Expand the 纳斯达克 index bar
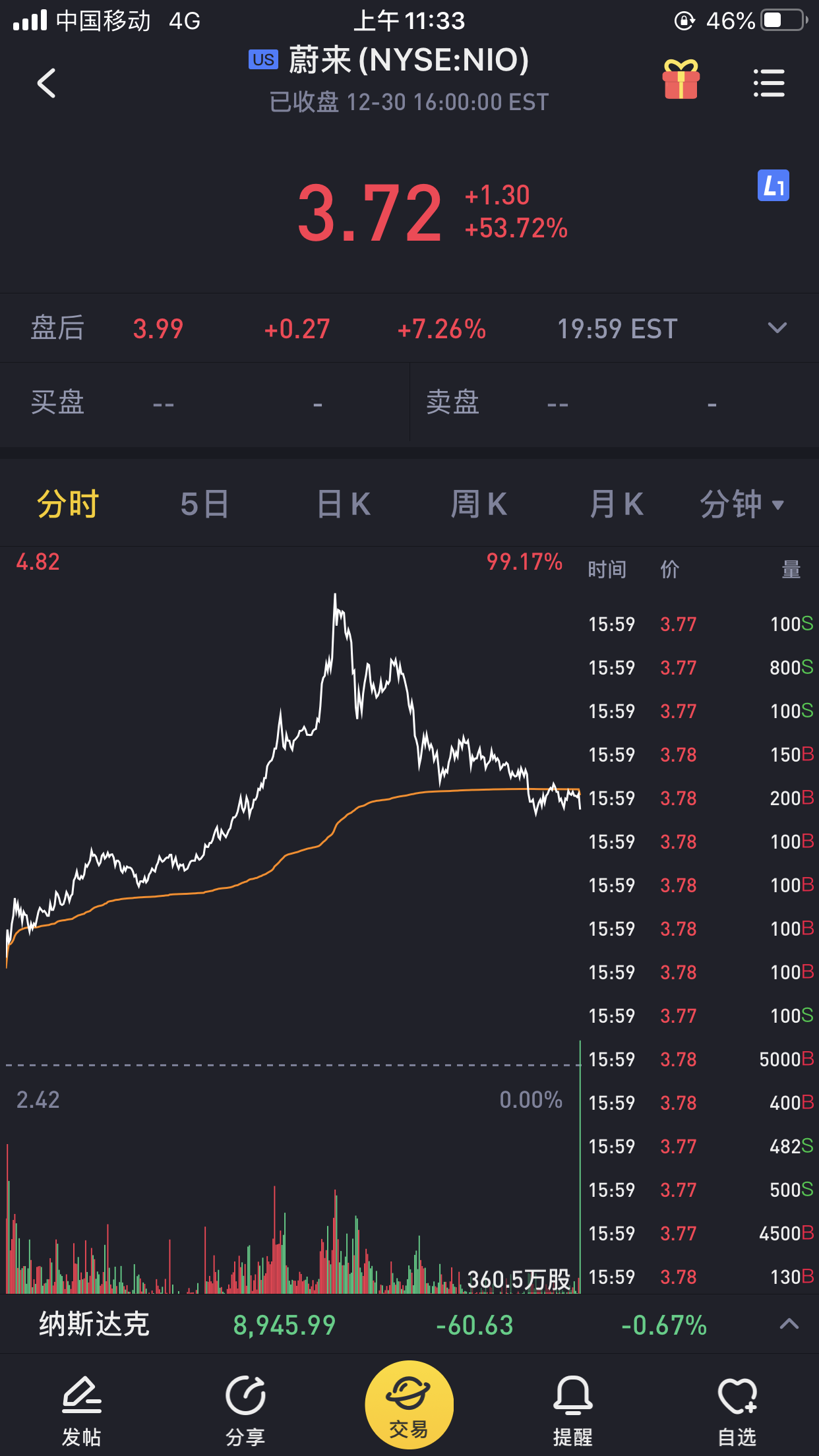Image resolution: width=819 pixels, height=1456 pixels. coord(789,1324)
